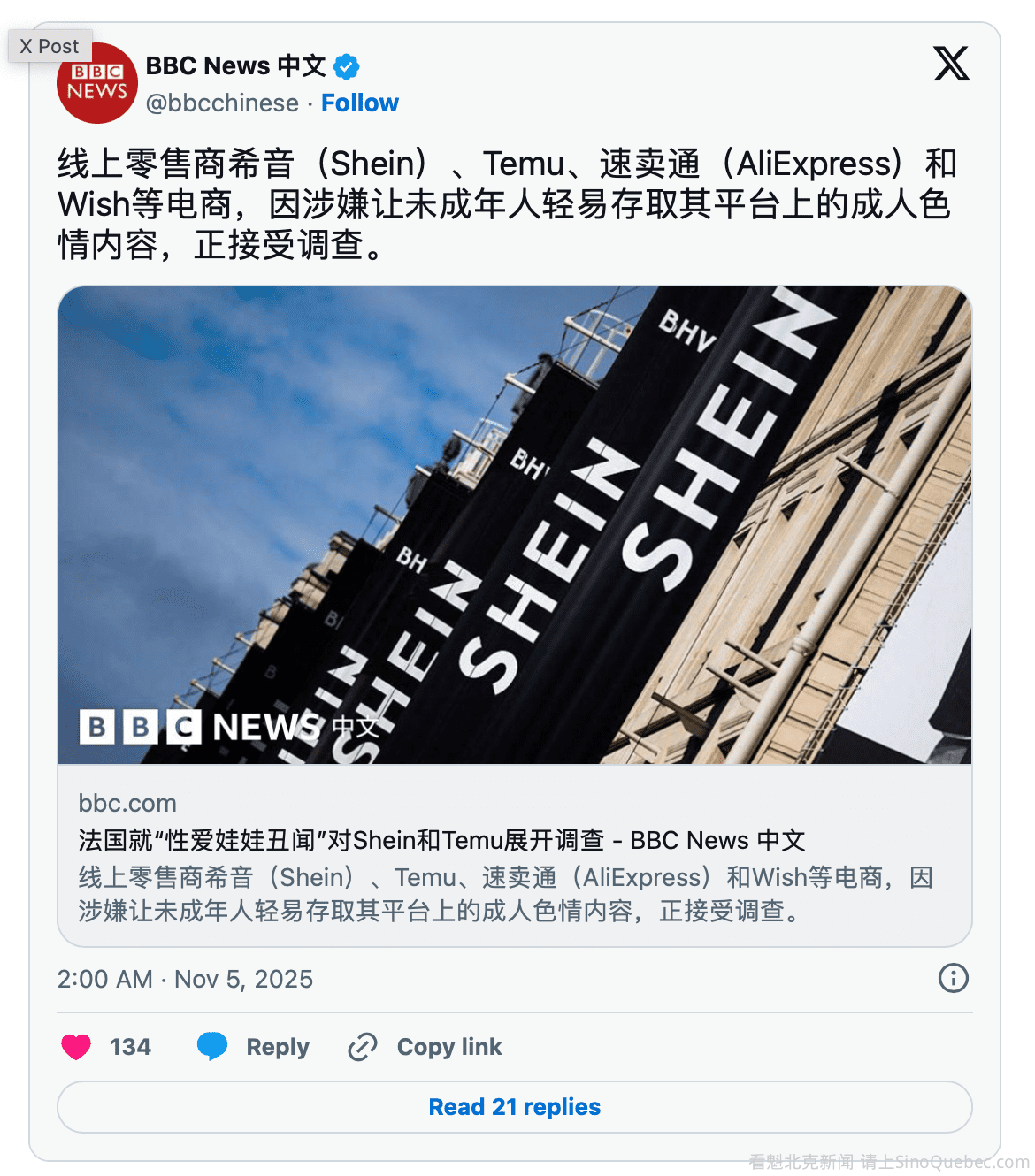1035x1176 pixels.
Task: Open BBC News 中文 profile avatar
Action: click(x=97, y=83)
